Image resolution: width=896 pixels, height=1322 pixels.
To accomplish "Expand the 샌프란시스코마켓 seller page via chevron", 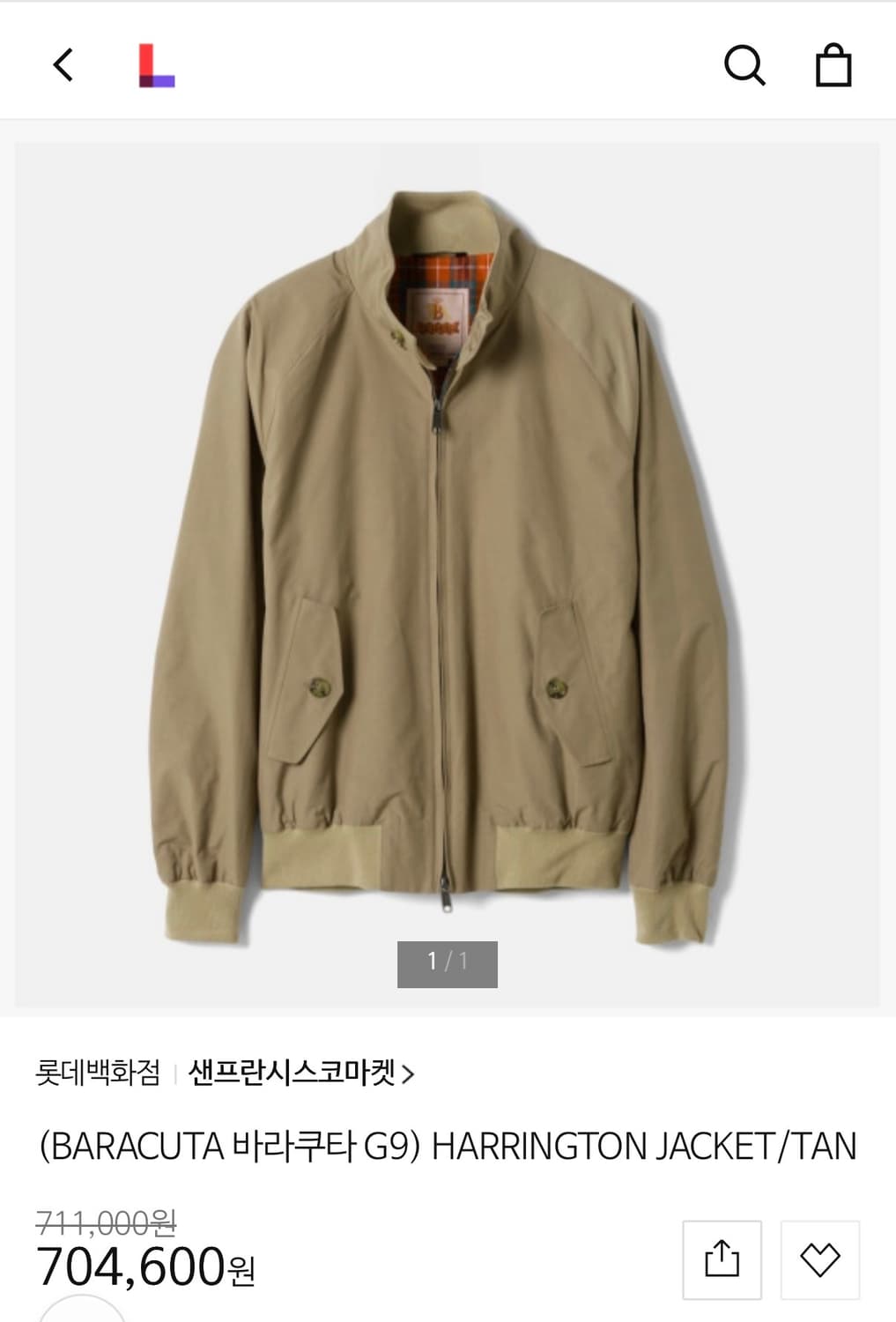I will [x=410, y=1072].
